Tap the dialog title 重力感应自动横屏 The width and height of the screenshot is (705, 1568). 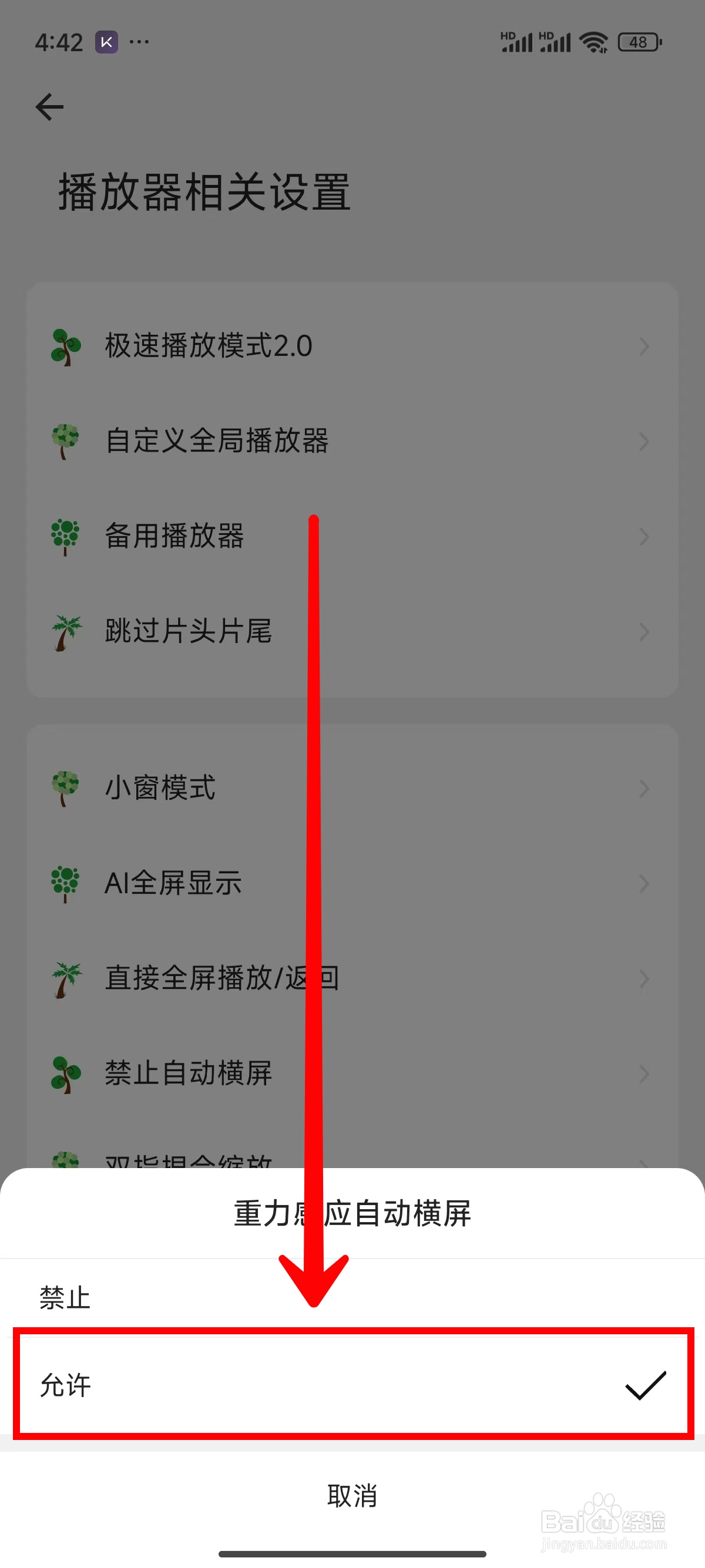point(352,1214)
